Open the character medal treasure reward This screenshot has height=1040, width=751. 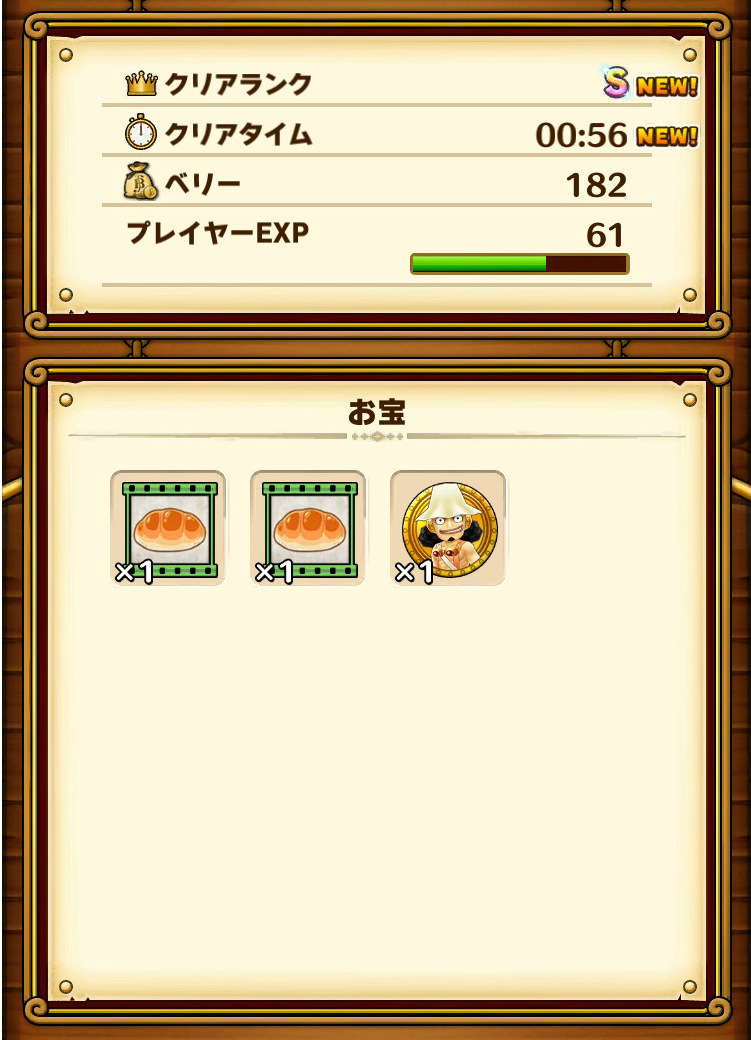click(x=448, y=527)
